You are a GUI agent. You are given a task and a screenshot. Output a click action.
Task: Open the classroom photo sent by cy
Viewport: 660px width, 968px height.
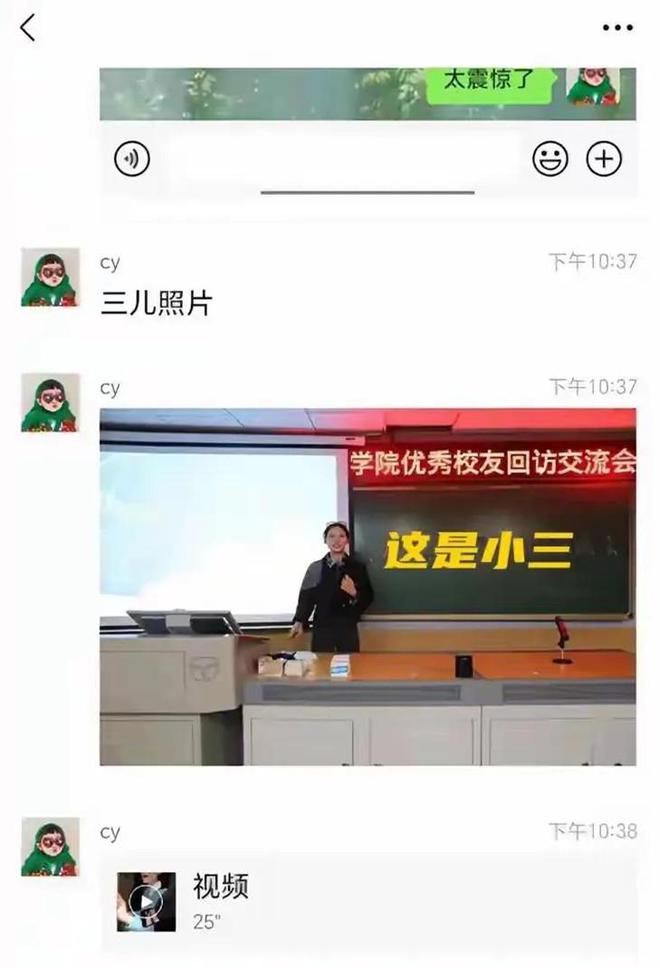(x=367, y=586)
